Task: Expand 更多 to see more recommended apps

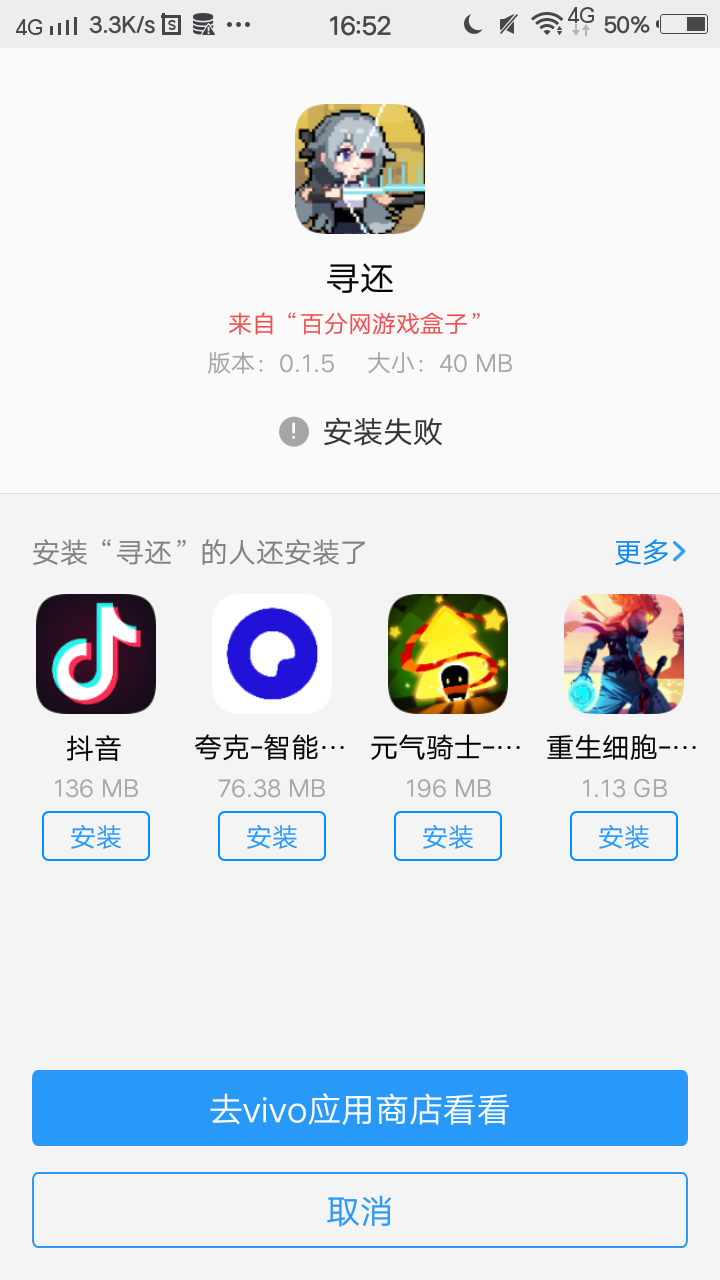Action: (x=650, y=552)
